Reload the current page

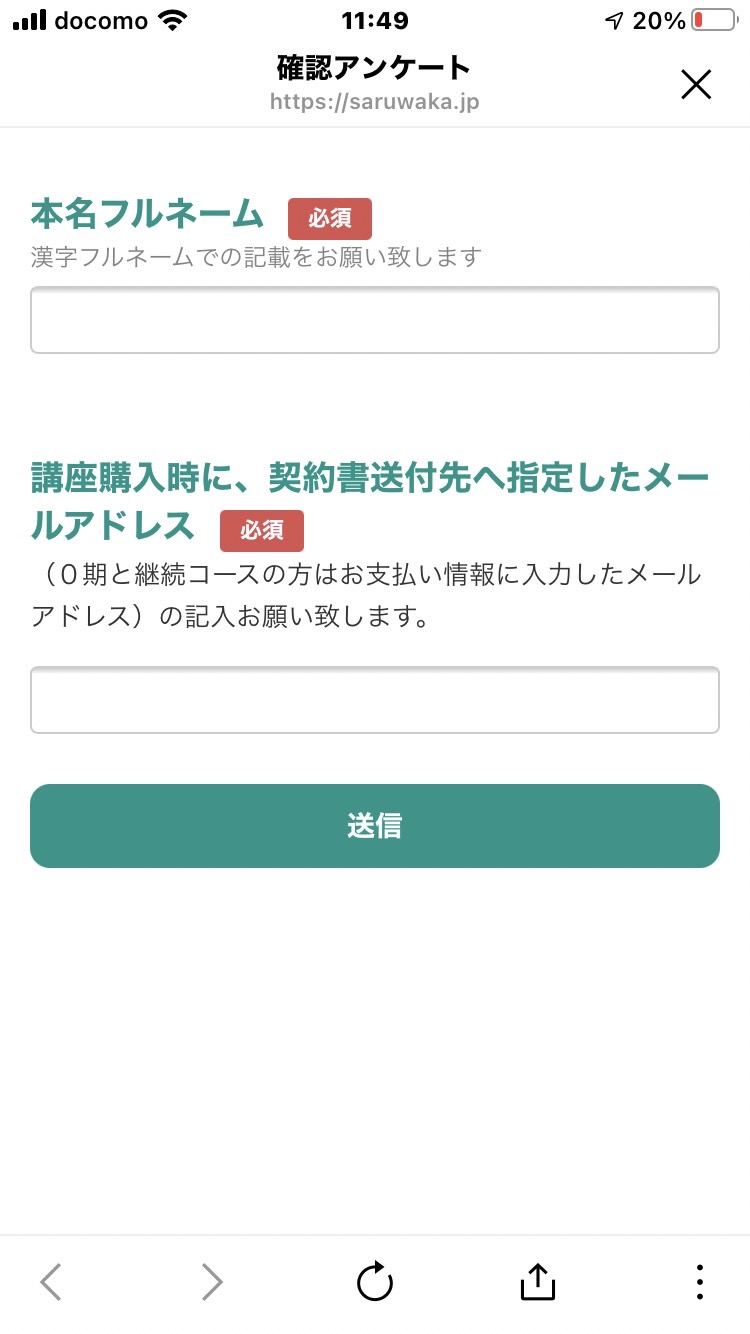tap(375, 1281)
